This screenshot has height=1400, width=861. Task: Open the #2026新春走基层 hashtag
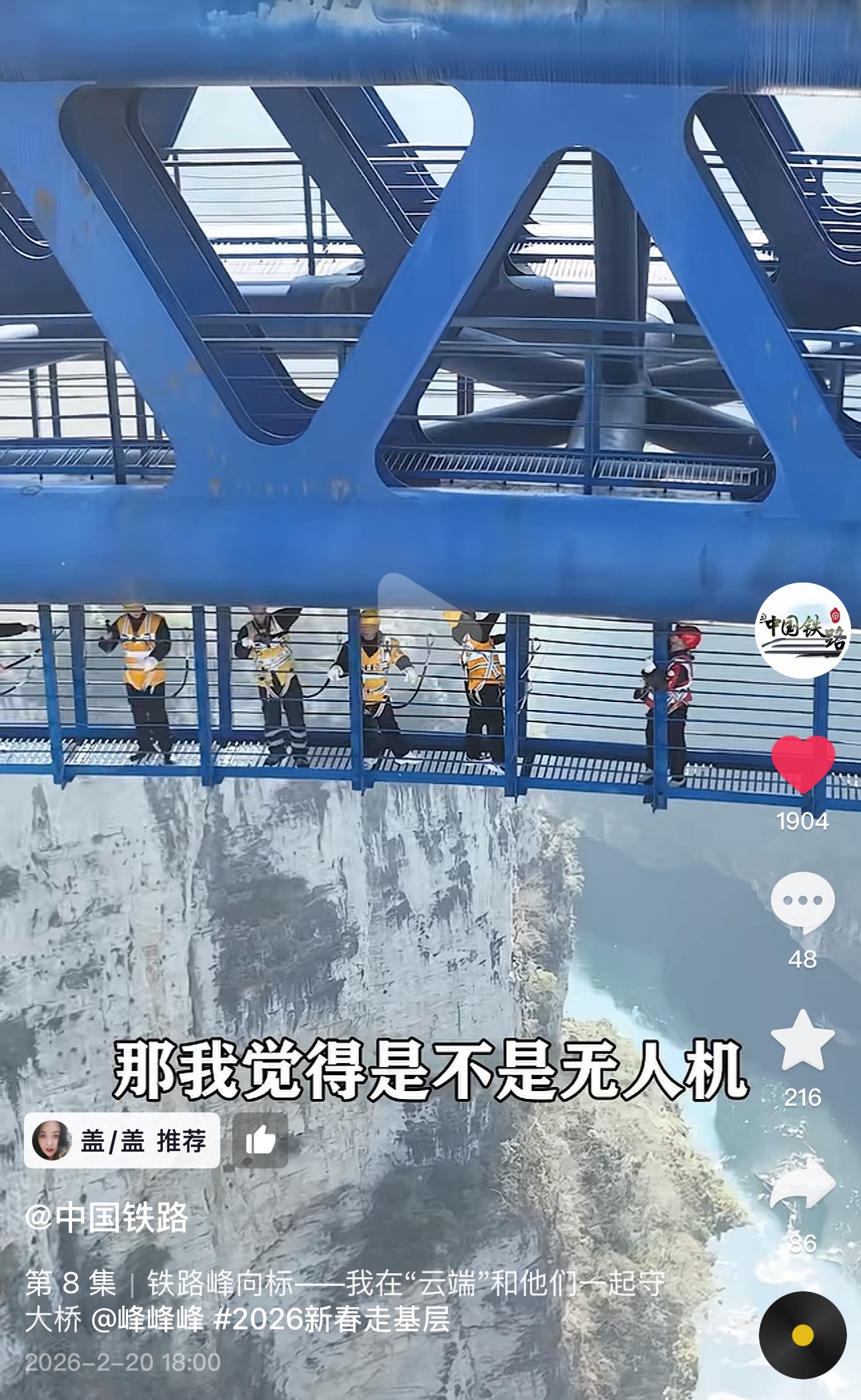click(x=332, y=1319)
